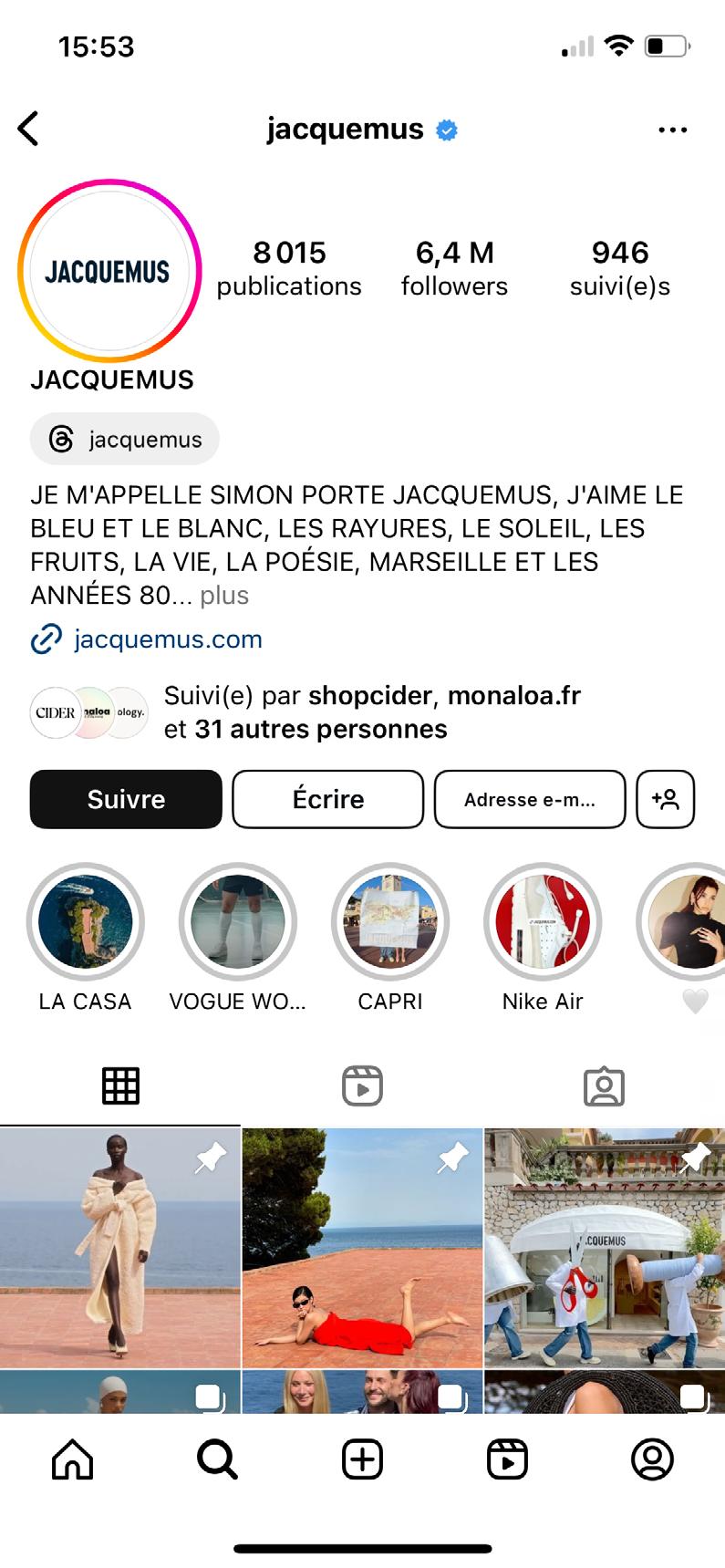Open the Nike Air highlight
Screen dimensions: 725x1568
click(x=543, y=922)
